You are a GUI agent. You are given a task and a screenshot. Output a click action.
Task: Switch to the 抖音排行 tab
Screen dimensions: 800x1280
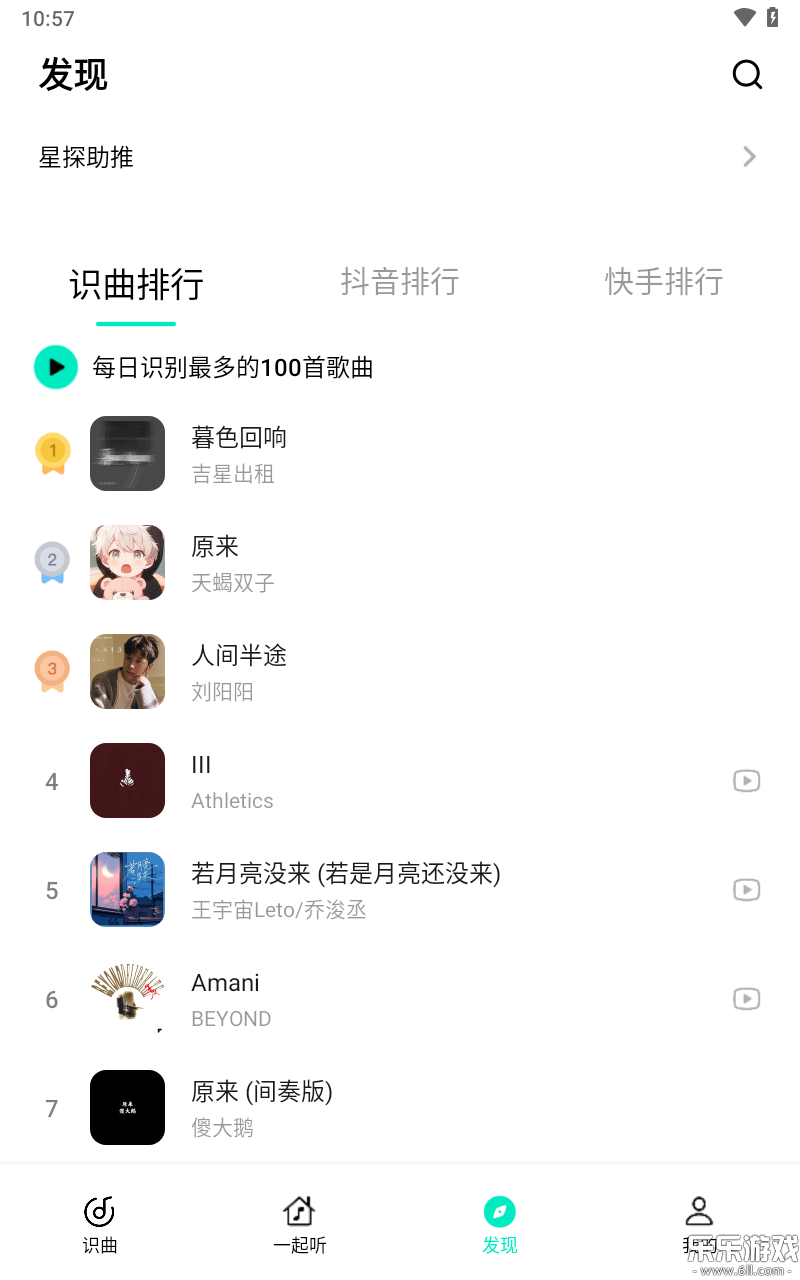[x=400, y=282]
